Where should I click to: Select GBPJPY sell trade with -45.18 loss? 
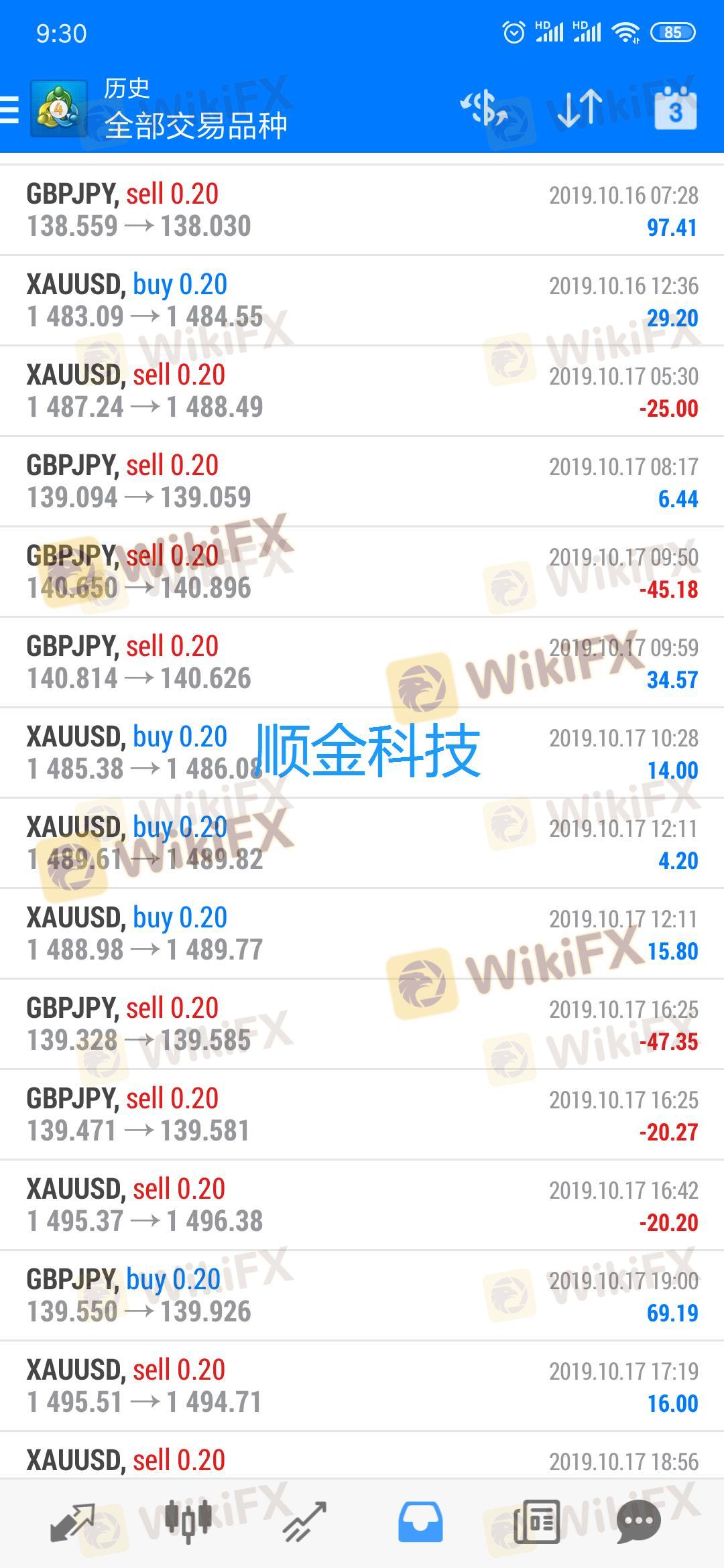[x=362, y=572]
